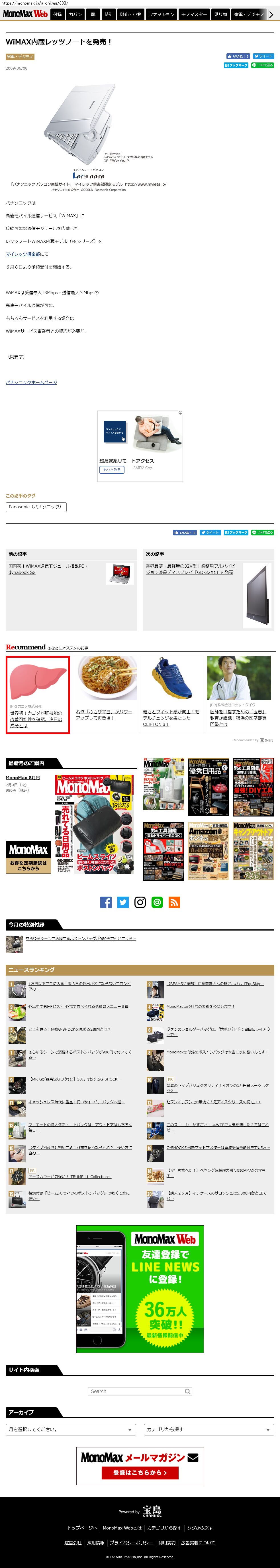Open the MonoMax subscription banner
280x1568 pixels.
pyautogui.click(x=28, y=858)
